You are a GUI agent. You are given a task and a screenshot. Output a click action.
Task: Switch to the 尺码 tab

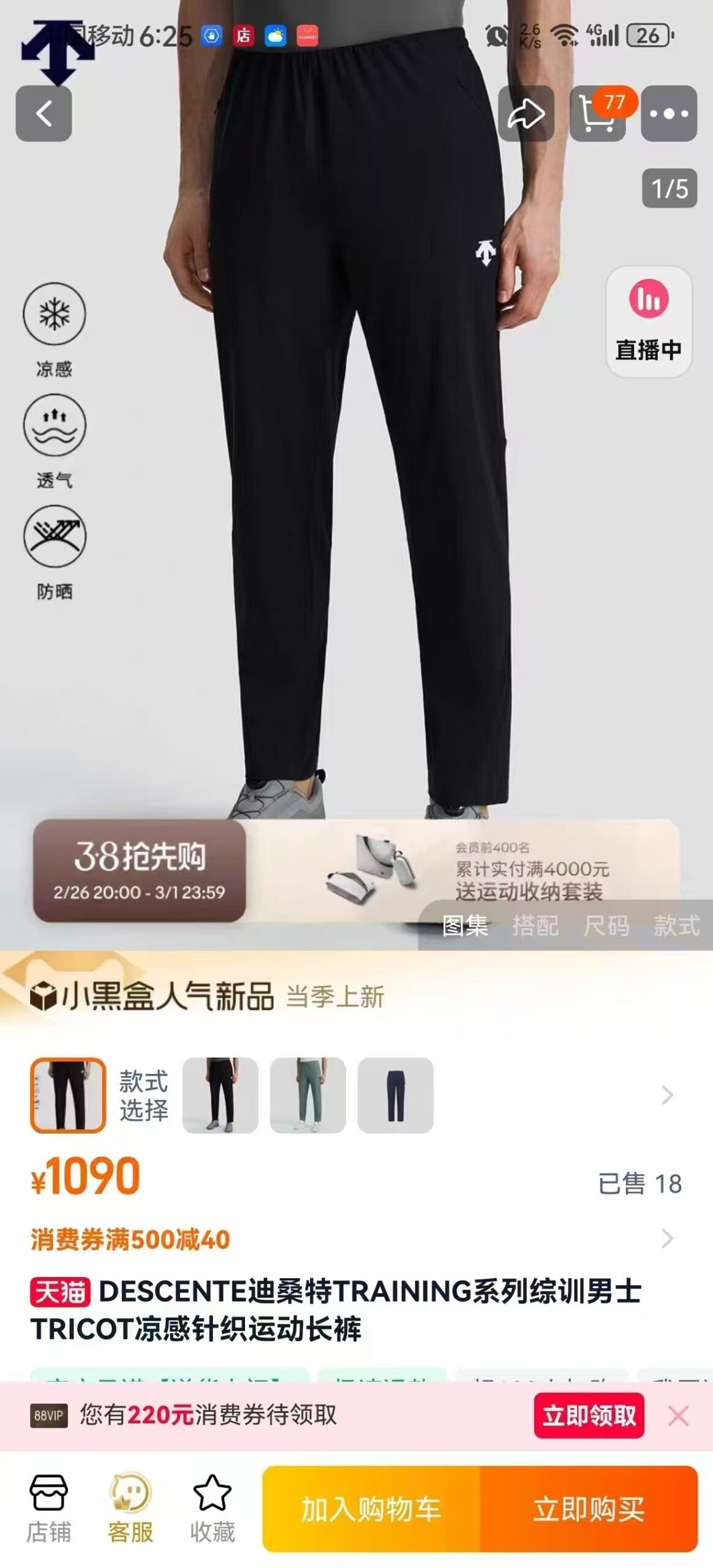point(606,925)
